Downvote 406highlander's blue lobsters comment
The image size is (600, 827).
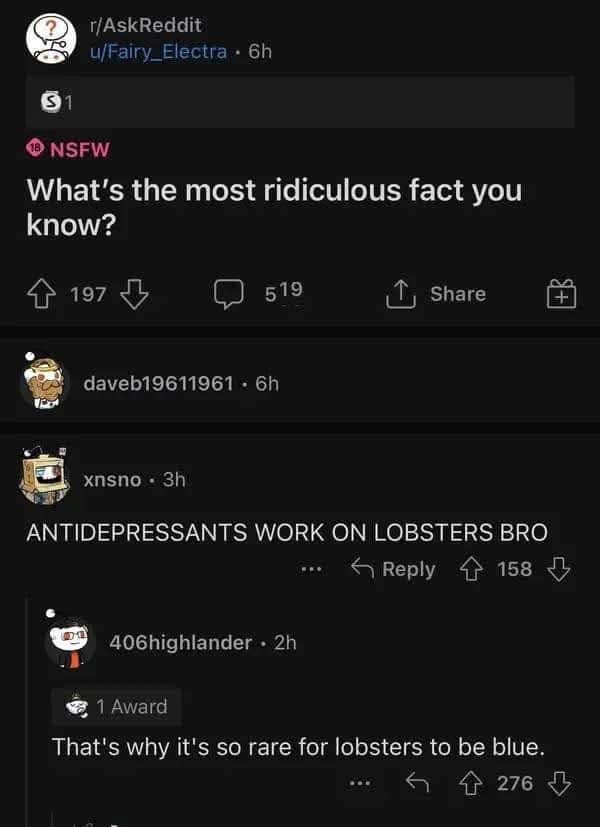click(x=558, y=783)
